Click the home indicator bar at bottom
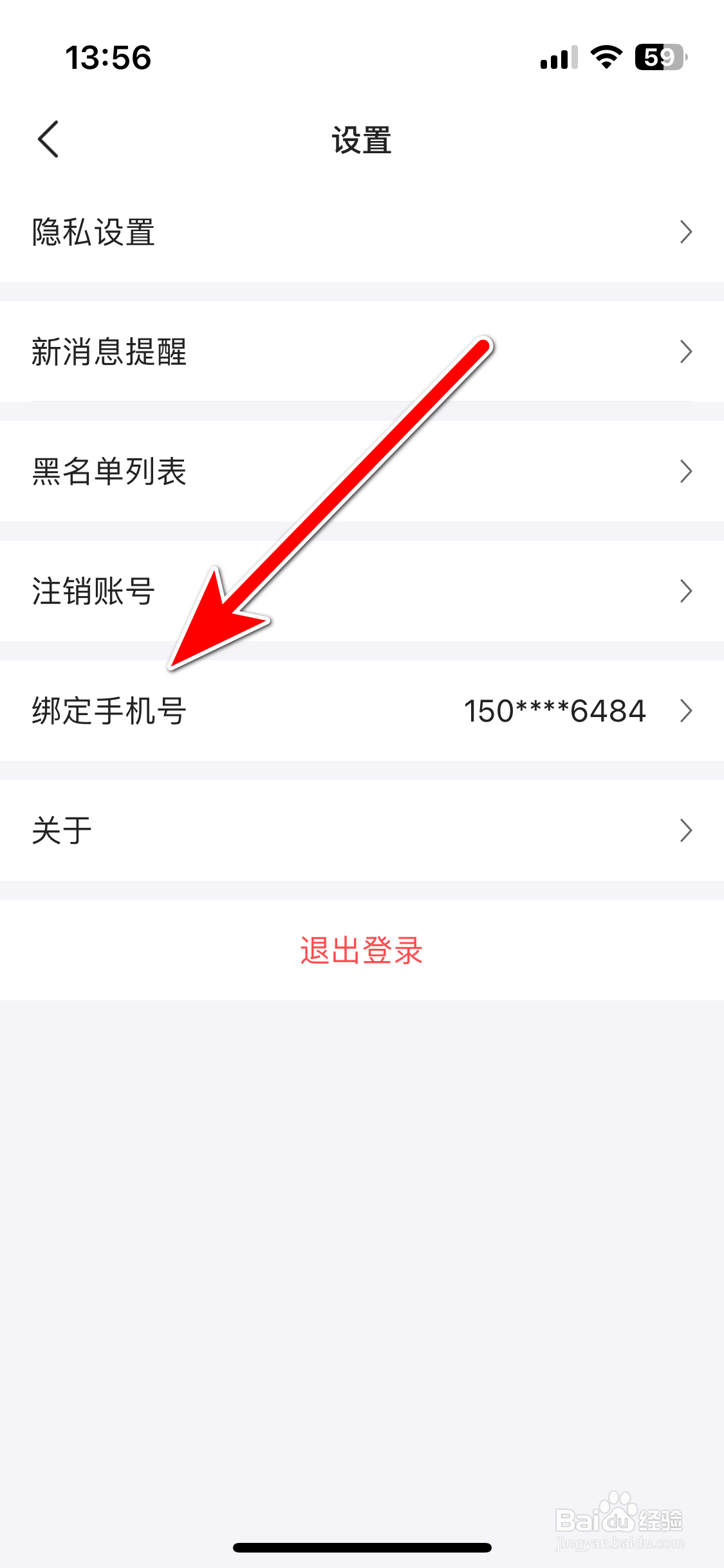The width and height of the screenshot is (724, 1568). pyautogui.click(x=362, y=1547)
